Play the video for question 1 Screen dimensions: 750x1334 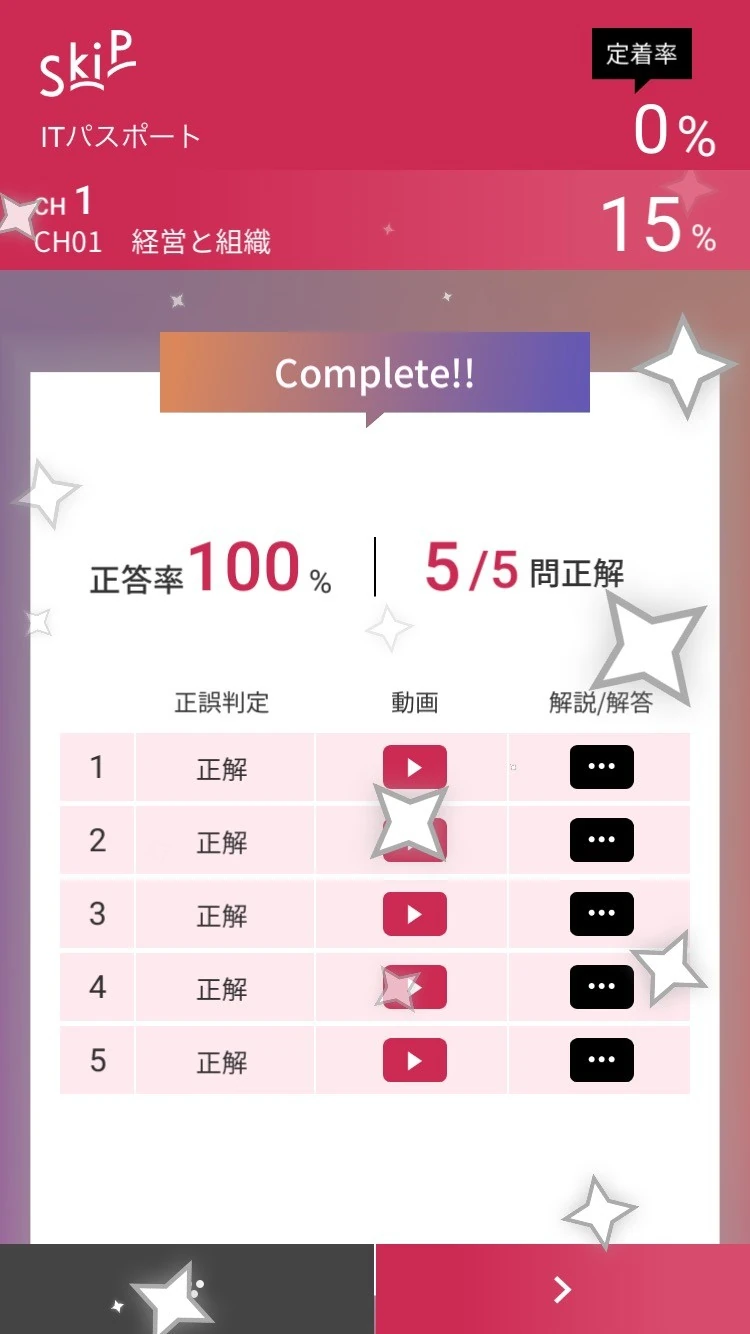pos(414,767)
